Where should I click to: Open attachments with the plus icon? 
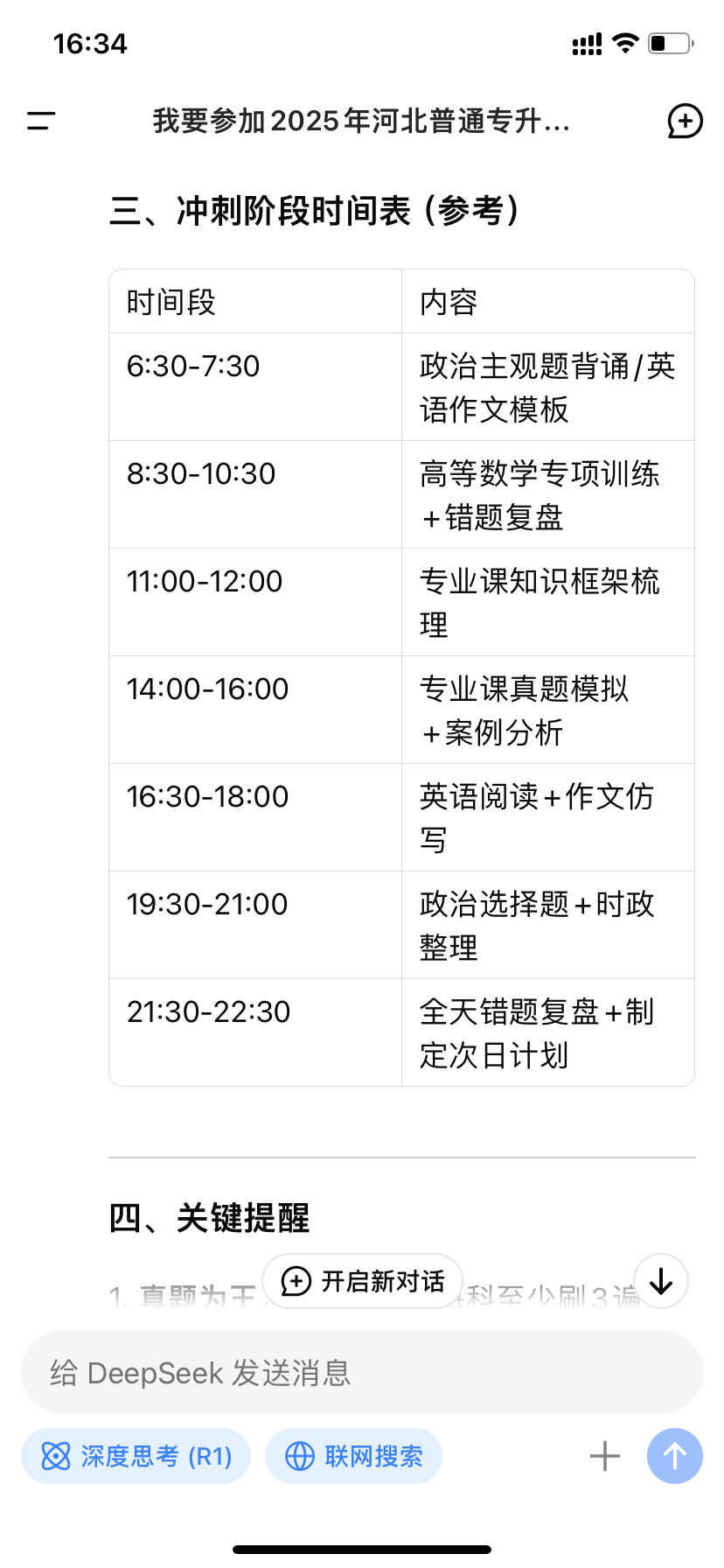tap(605, 1456)
